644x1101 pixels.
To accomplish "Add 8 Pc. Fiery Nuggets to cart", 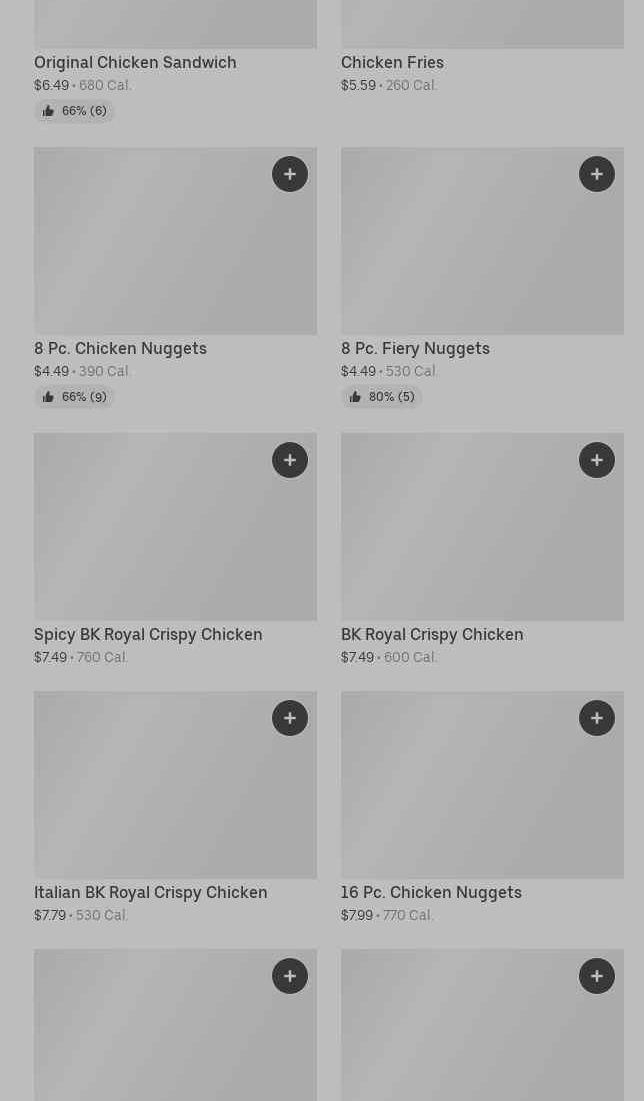I will pos(597,174).
